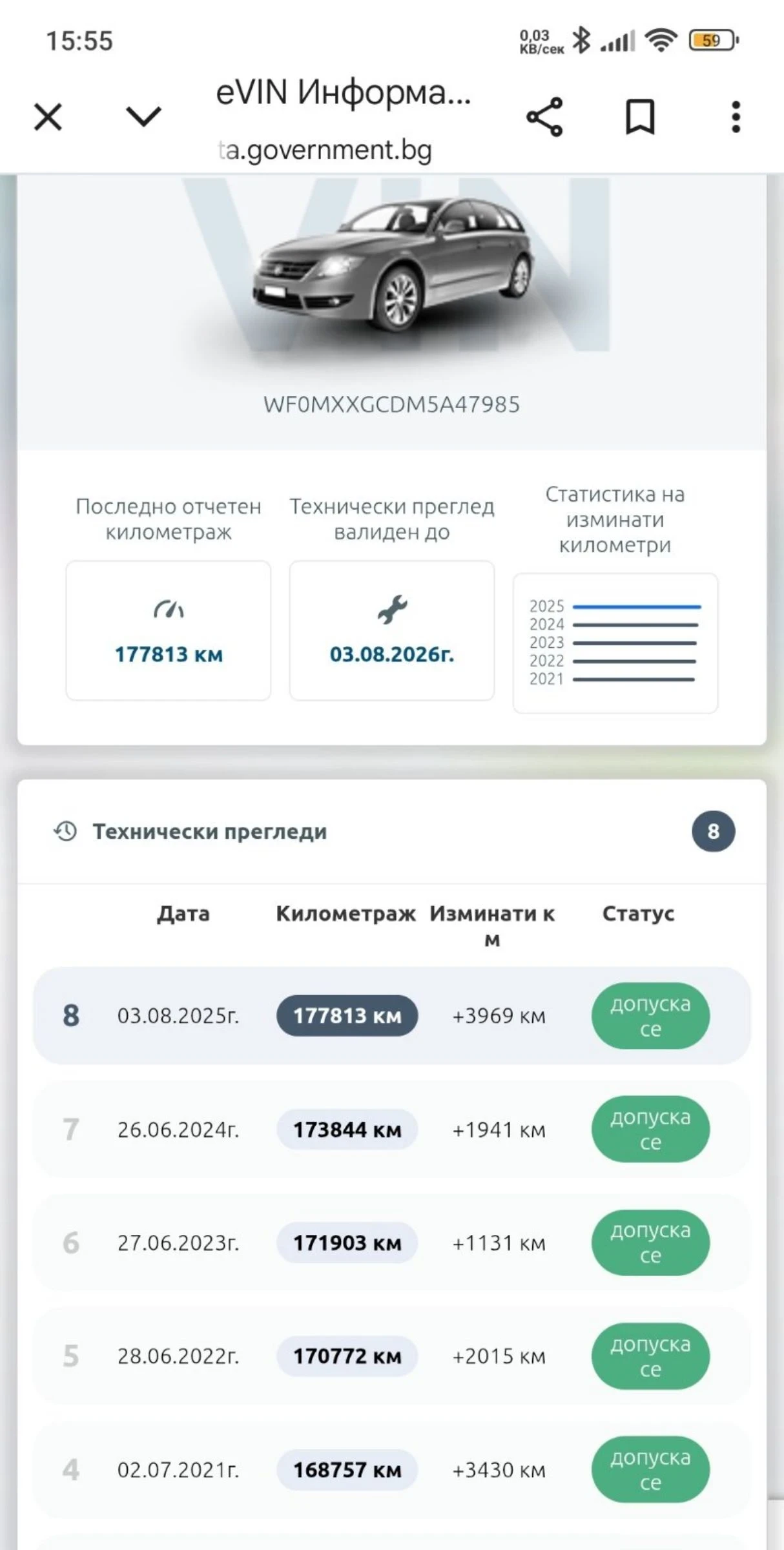Open the browser overflow menu

(x=736, y=117)
